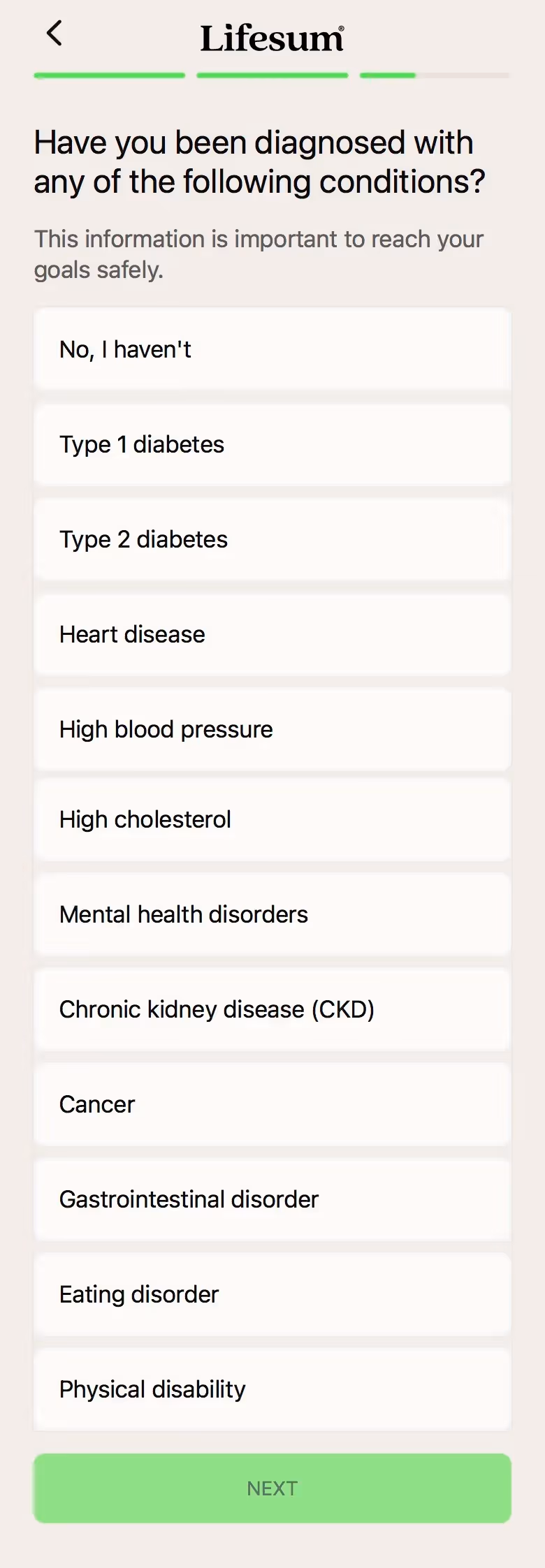
Task: Go back using the top arrow
Action: 54,33
